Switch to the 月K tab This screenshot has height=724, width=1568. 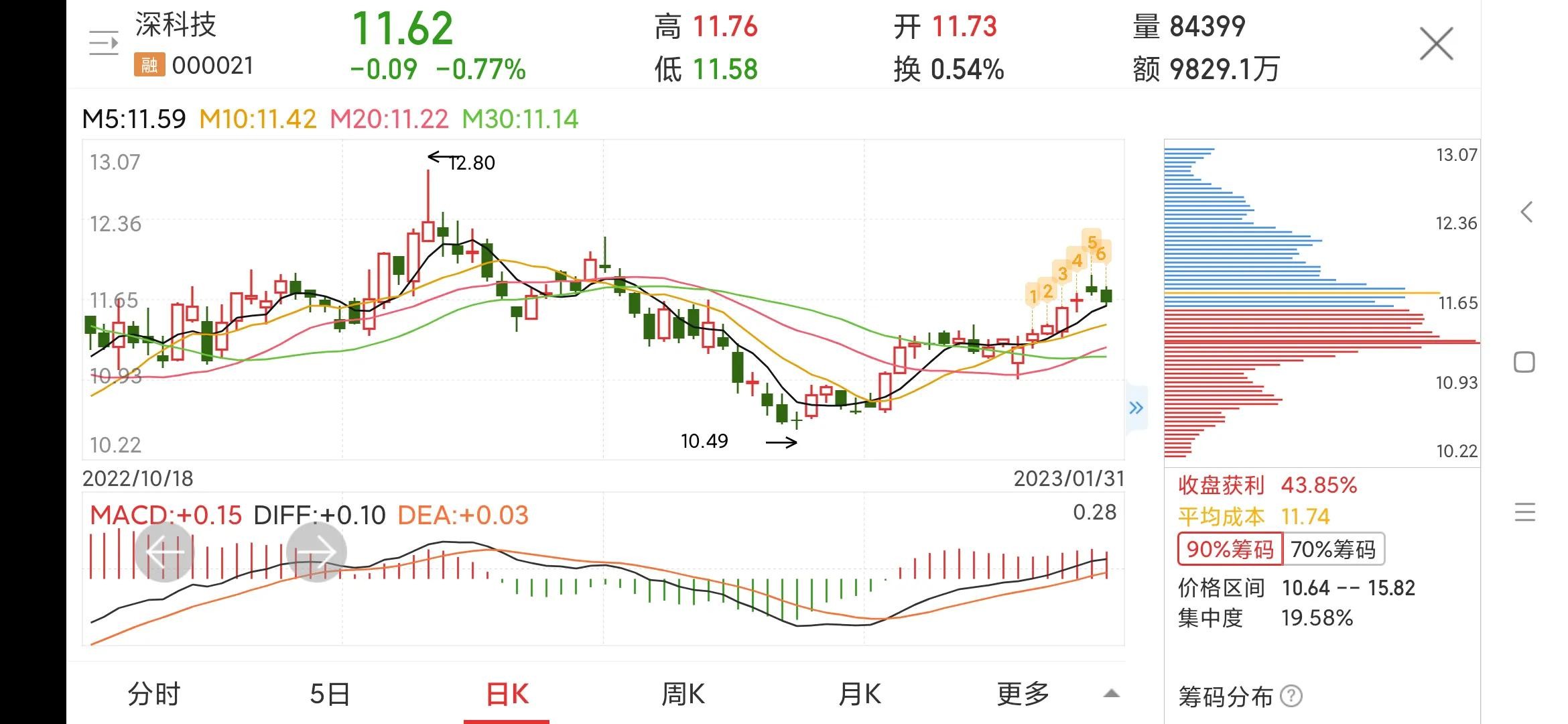tap(860, 694)
